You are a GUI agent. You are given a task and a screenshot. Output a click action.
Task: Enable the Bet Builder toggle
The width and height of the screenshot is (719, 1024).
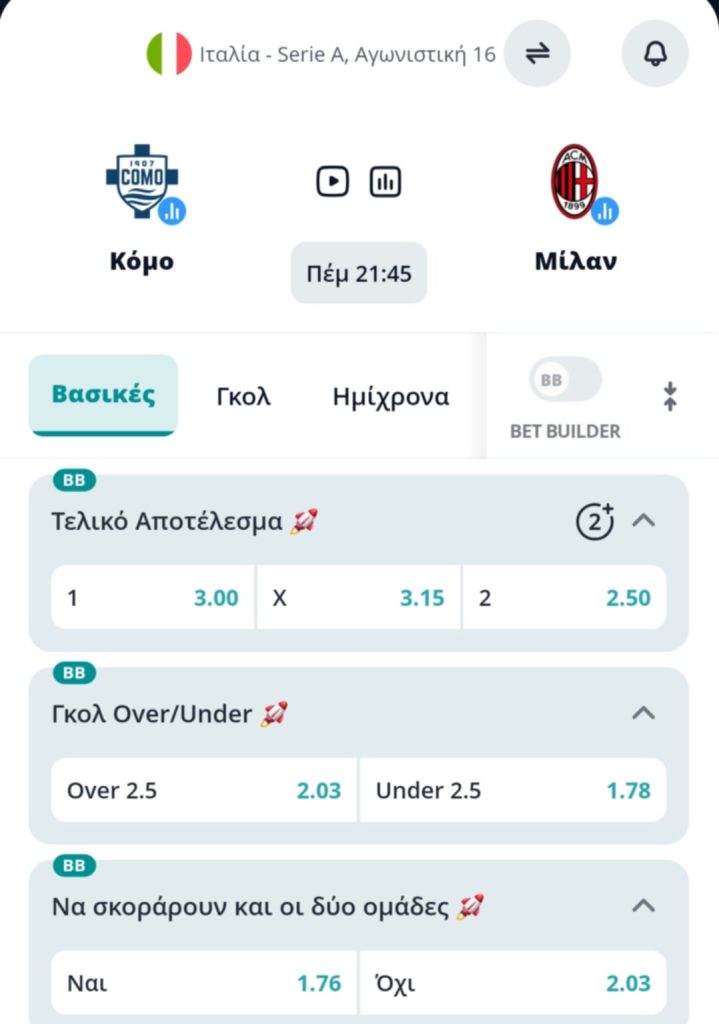(565, 381)
